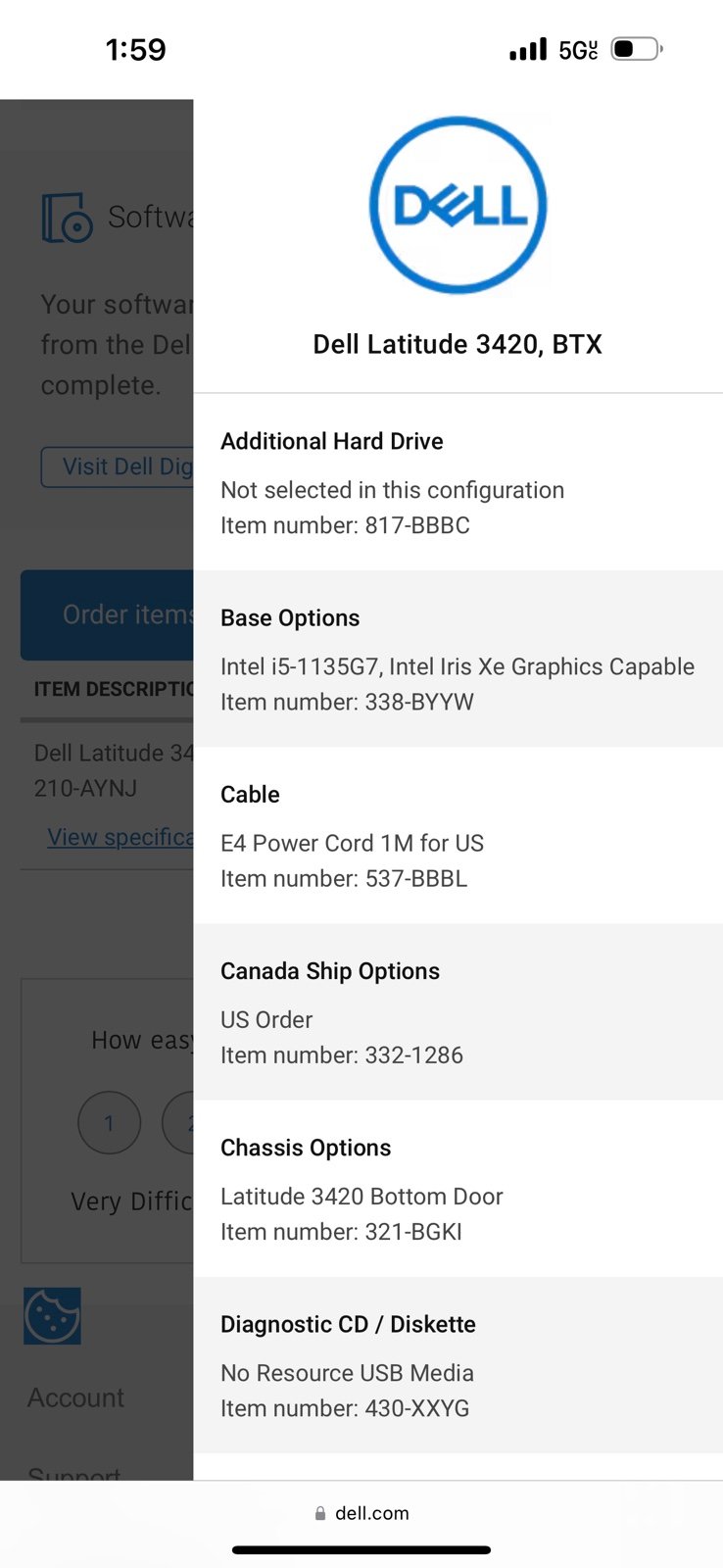
Task: Open the Account footer link
Action: click(x=75, y=1397)
